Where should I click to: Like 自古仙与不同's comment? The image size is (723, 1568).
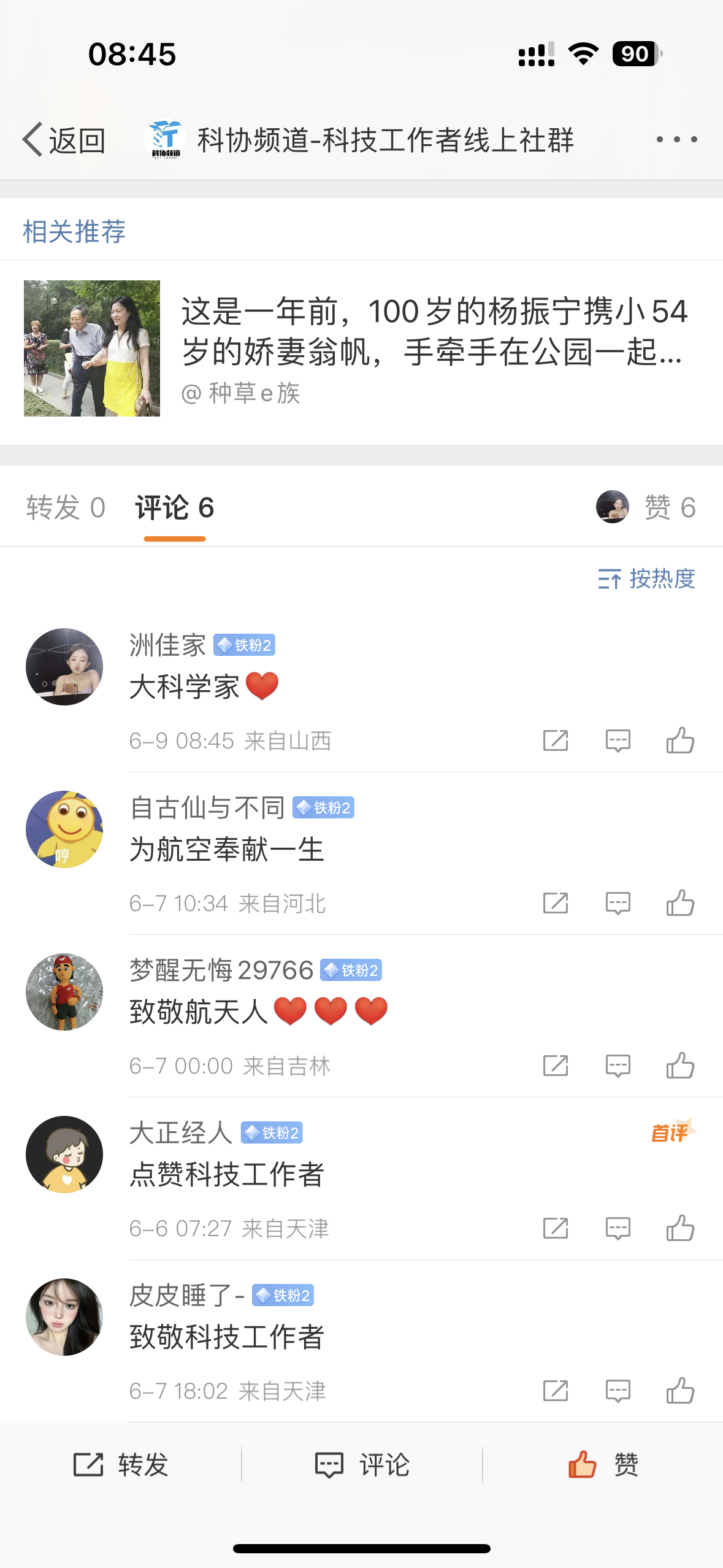[x=680, y=903]
